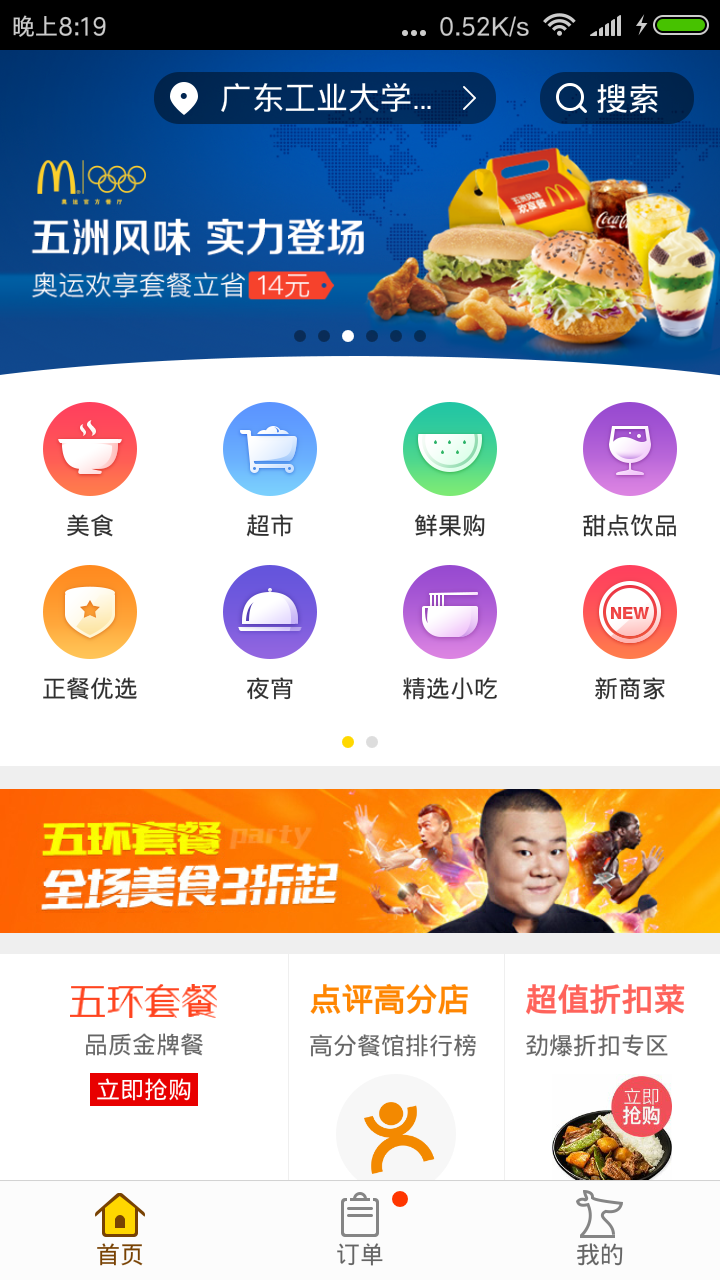Image resolution: width=720 pixels, height=1280 pixels.
Task: Open the 广东工业大学 location selector
Action: pyautogui.click(x=324, y=98)
